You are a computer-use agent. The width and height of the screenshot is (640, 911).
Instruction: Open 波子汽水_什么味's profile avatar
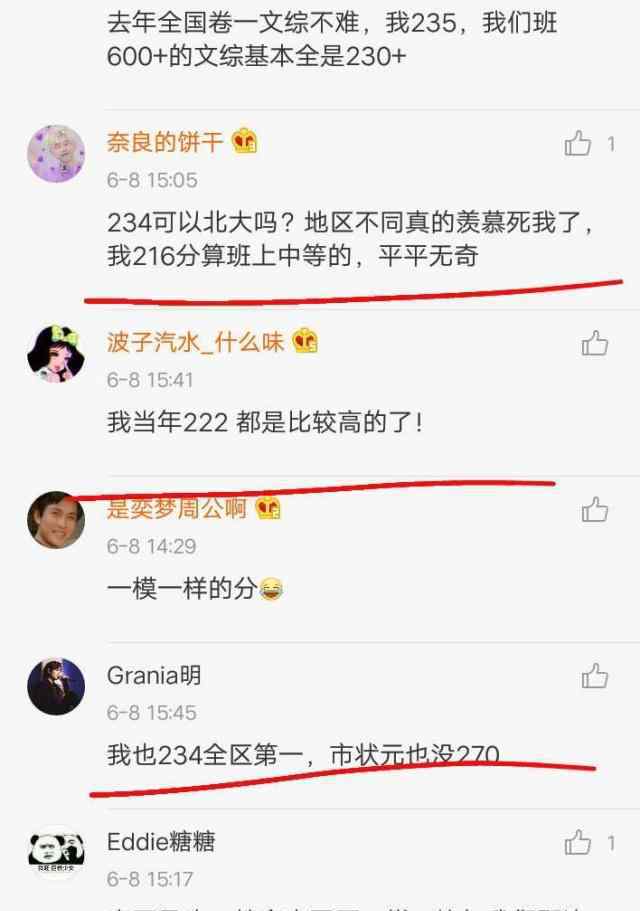56,353
